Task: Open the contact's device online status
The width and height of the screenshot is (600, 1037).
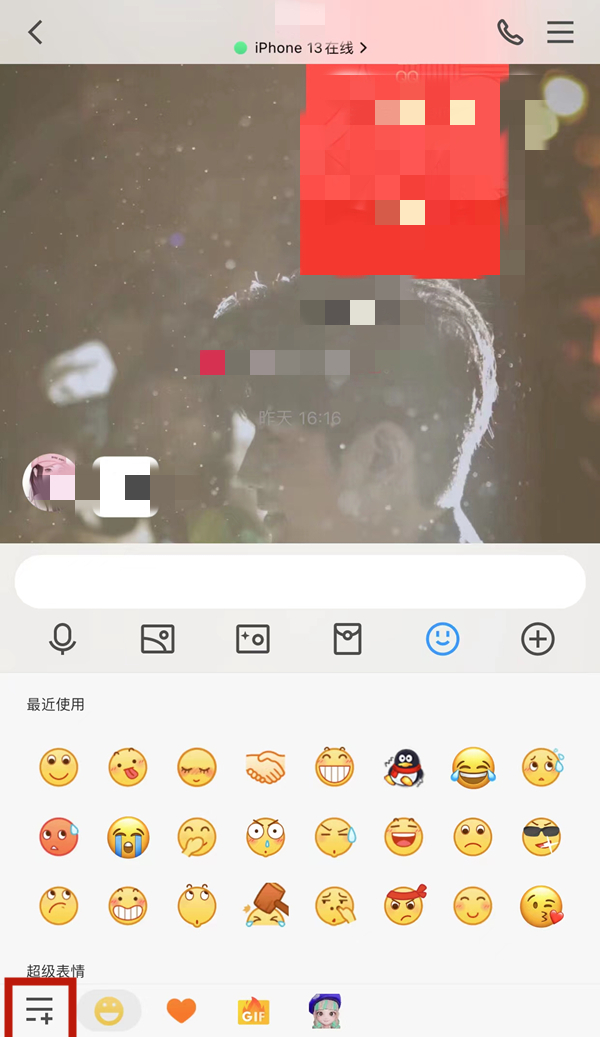Action: pyautogui.click(x=300, y=47)
